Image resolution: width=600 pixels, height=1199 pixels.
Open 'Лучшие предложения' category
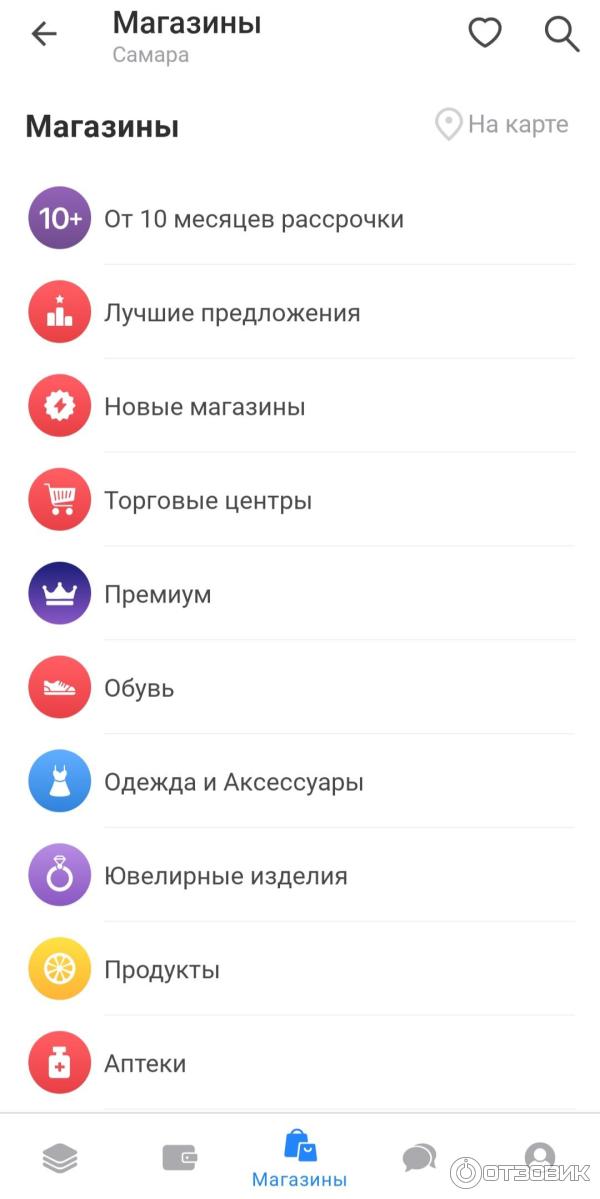pos(232,313)
